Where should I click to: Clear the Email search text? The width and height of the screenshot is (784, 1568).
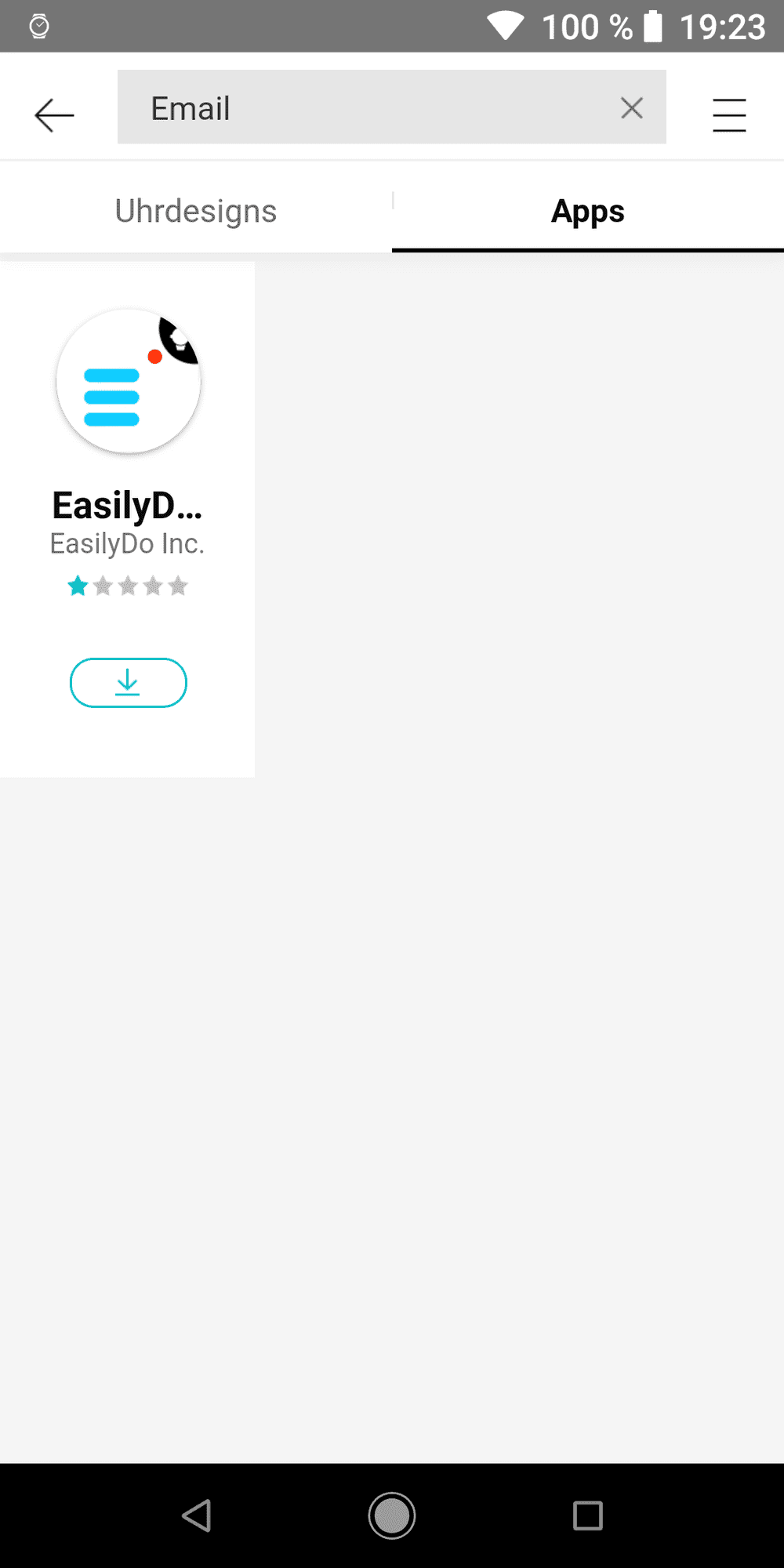631,107
